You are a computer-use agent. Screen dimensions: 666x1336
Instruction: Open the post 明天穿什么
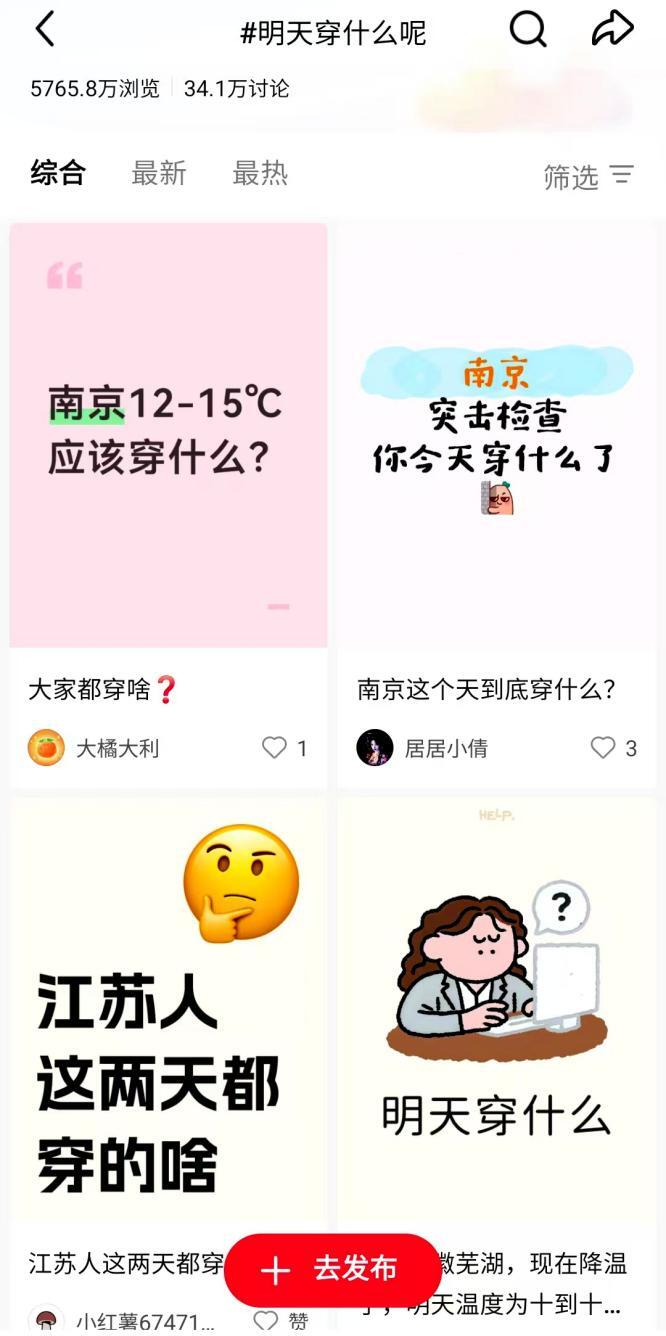click(497, 1010)
